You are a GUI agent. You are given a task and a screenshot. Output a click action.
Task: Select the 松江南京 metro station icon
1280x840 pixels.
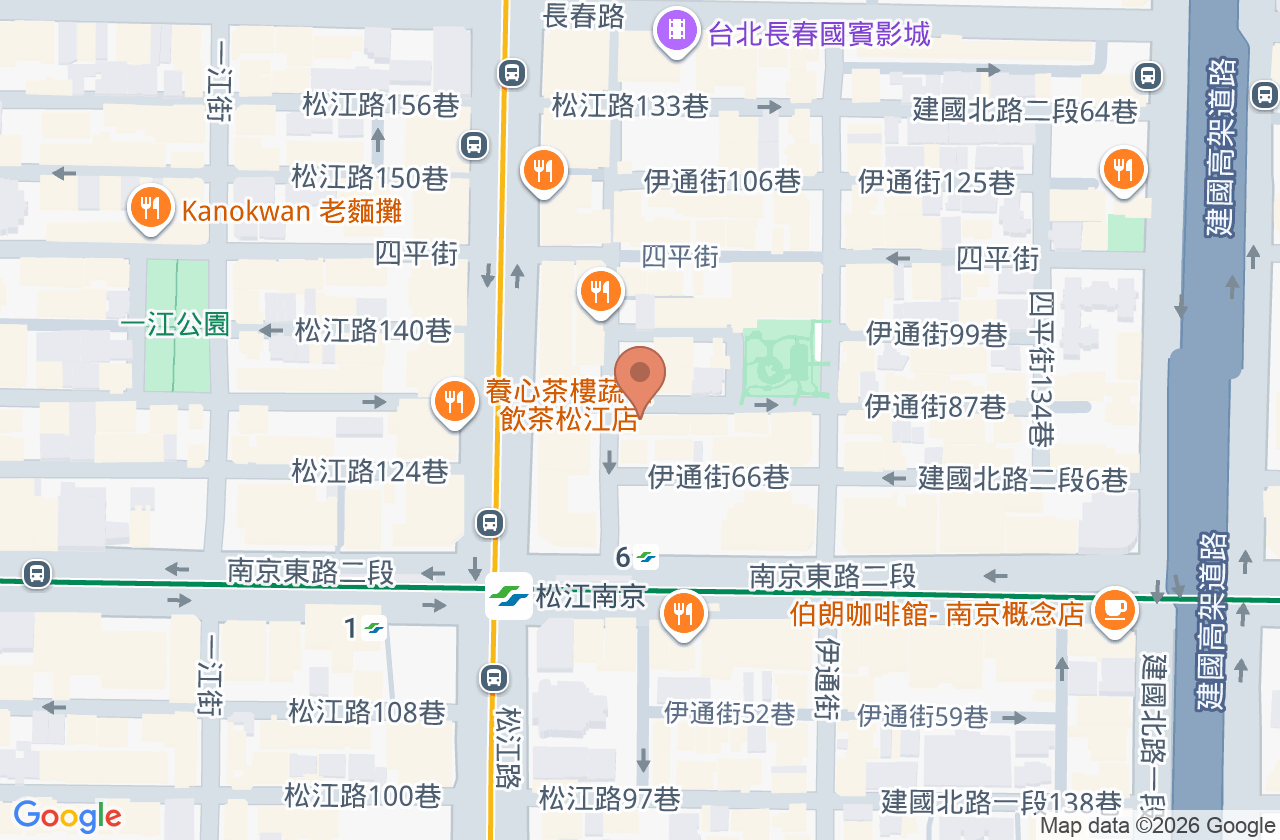pyautogui.click(x=509, y=596)
